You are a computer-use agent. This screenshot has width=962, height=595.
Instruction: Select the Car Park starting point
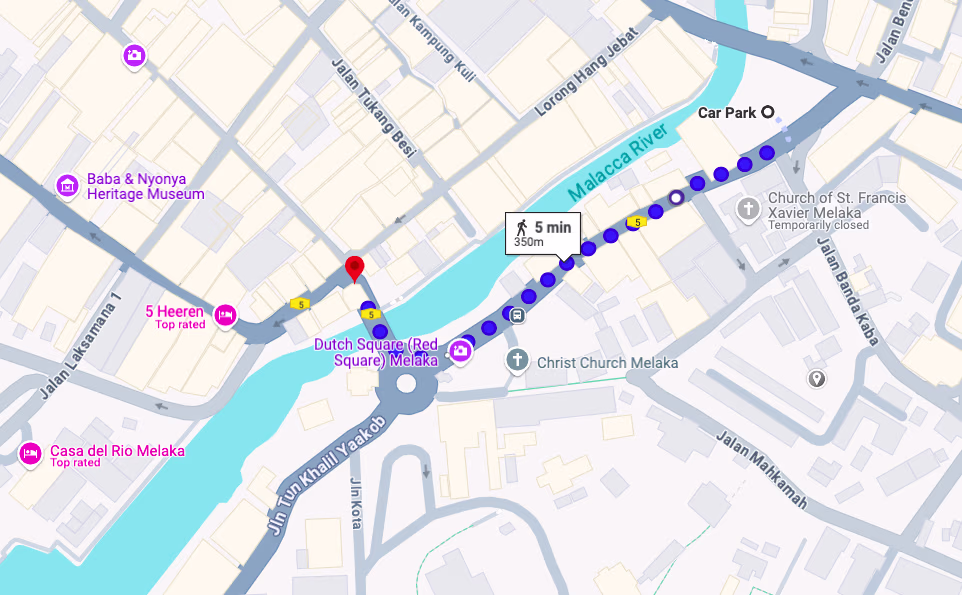(768, 112)
